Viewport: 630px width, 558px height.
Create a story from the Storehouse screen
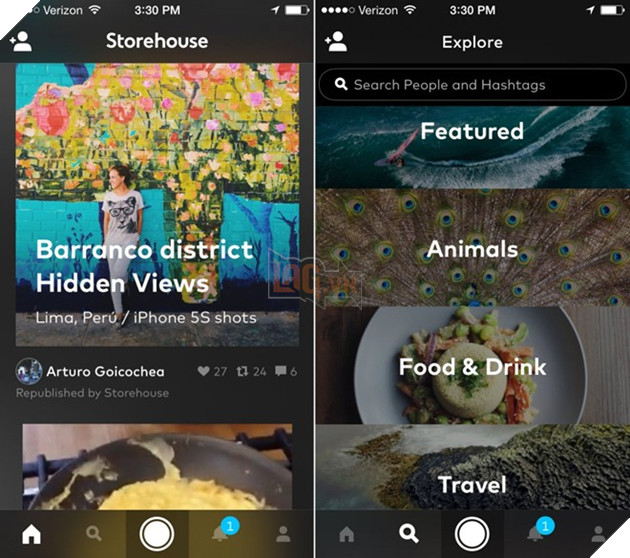tap(157, 533)
